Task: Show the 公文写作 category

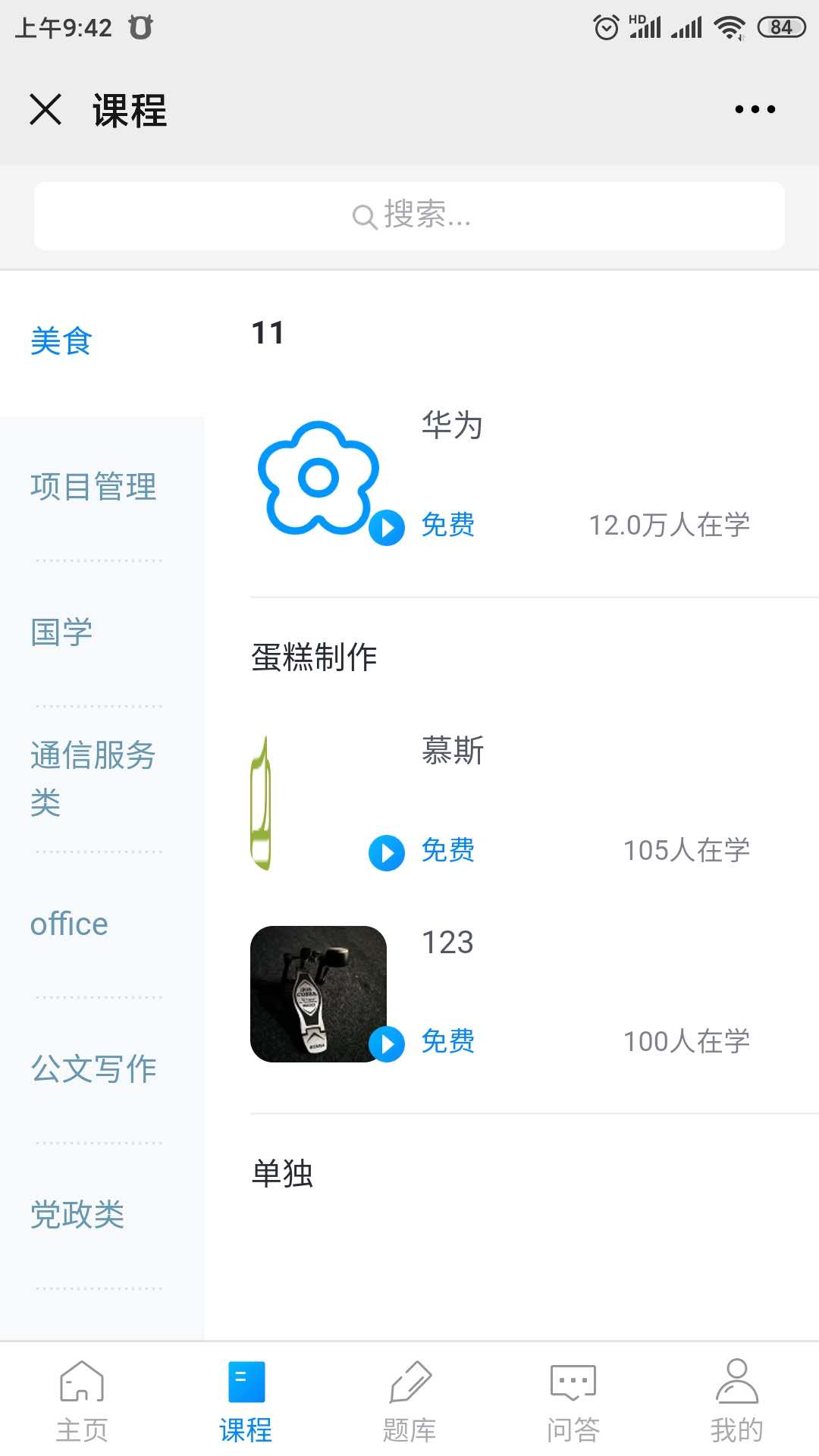Action: 93,1069
